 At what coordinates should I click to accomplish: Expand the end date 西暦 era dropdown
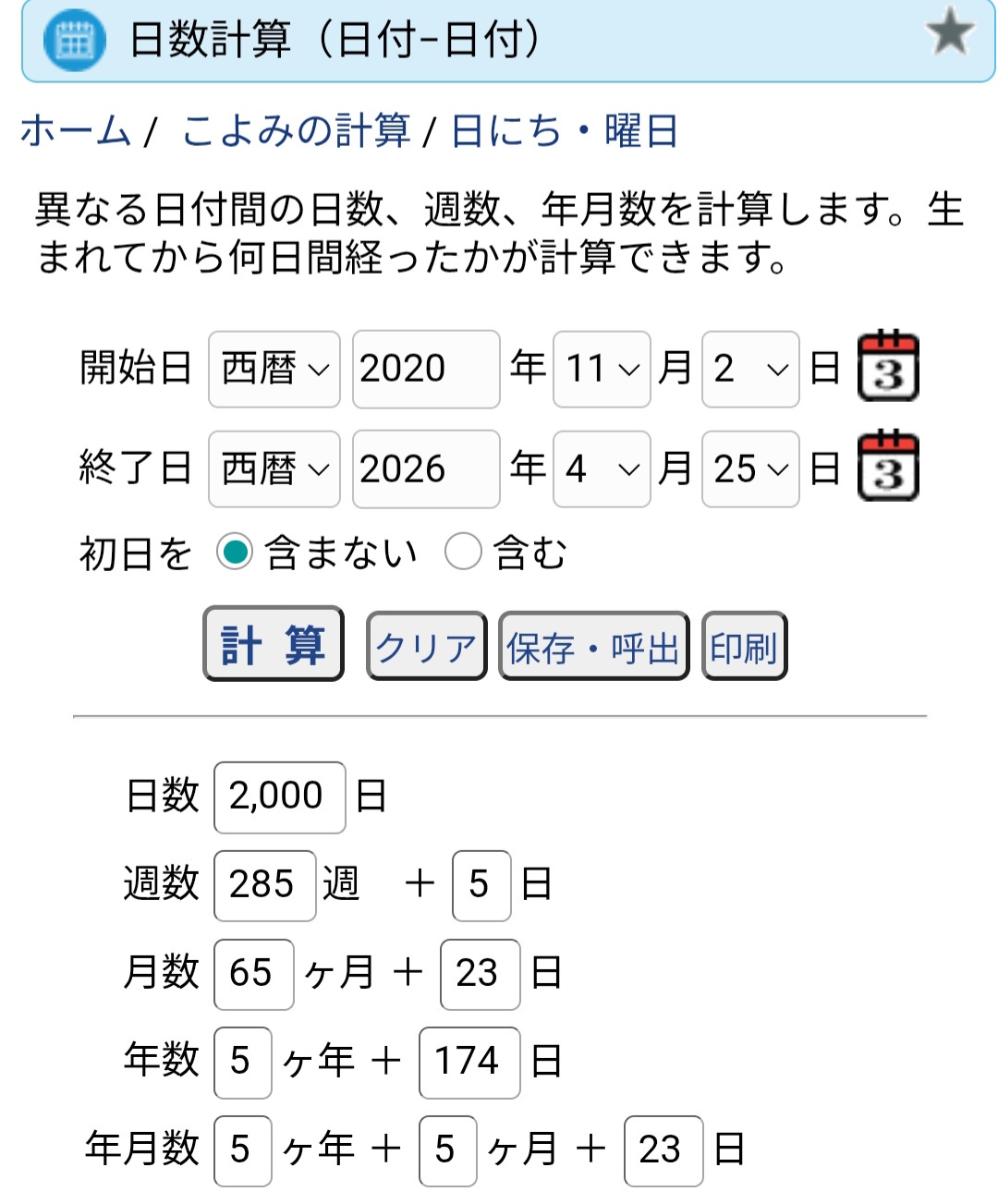pos(274,468)
